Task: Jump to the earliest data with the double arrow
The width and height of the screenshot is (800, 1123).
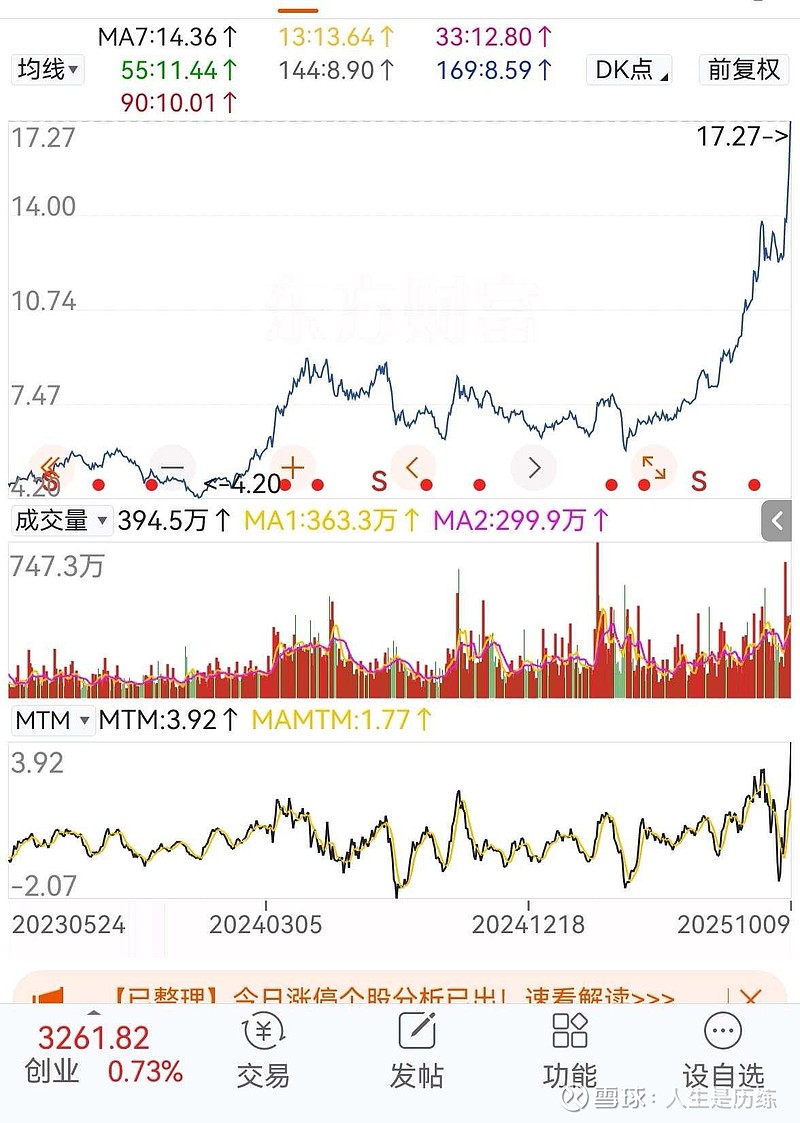Action: [51, 468]
